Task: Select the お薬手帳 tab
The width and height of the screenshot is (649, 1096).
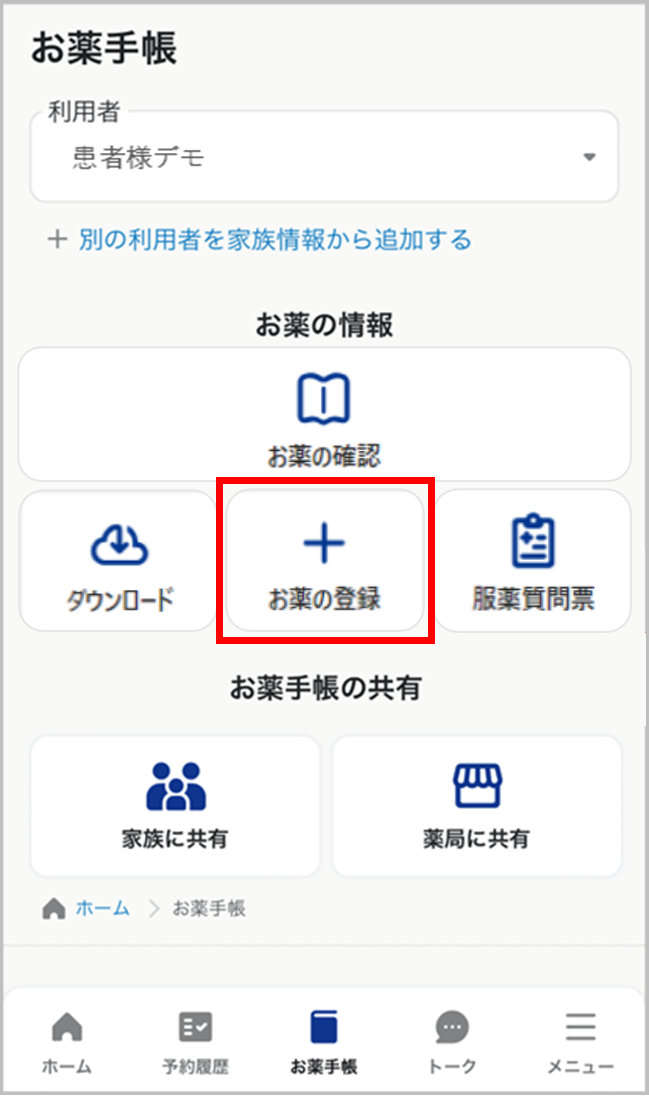Action: (x=324, y=1042)
